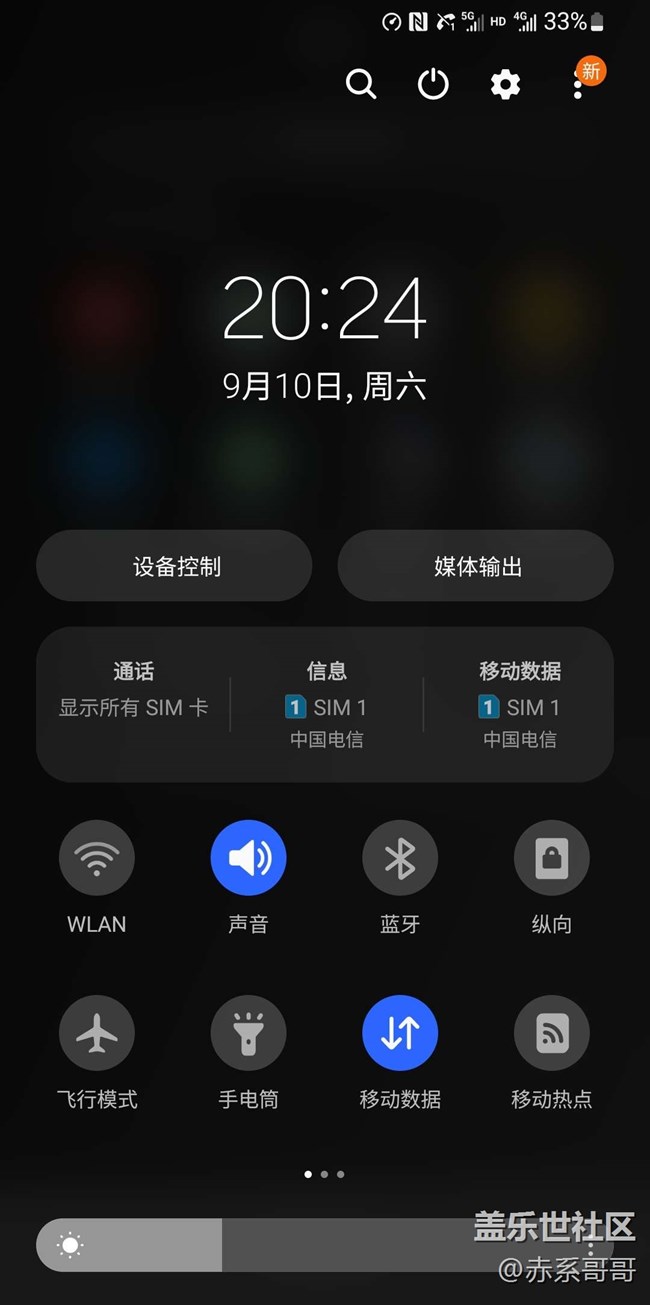Open settings via the gear icon
Viewport: 650px width, 1305px height.
[x=505, y=84]
